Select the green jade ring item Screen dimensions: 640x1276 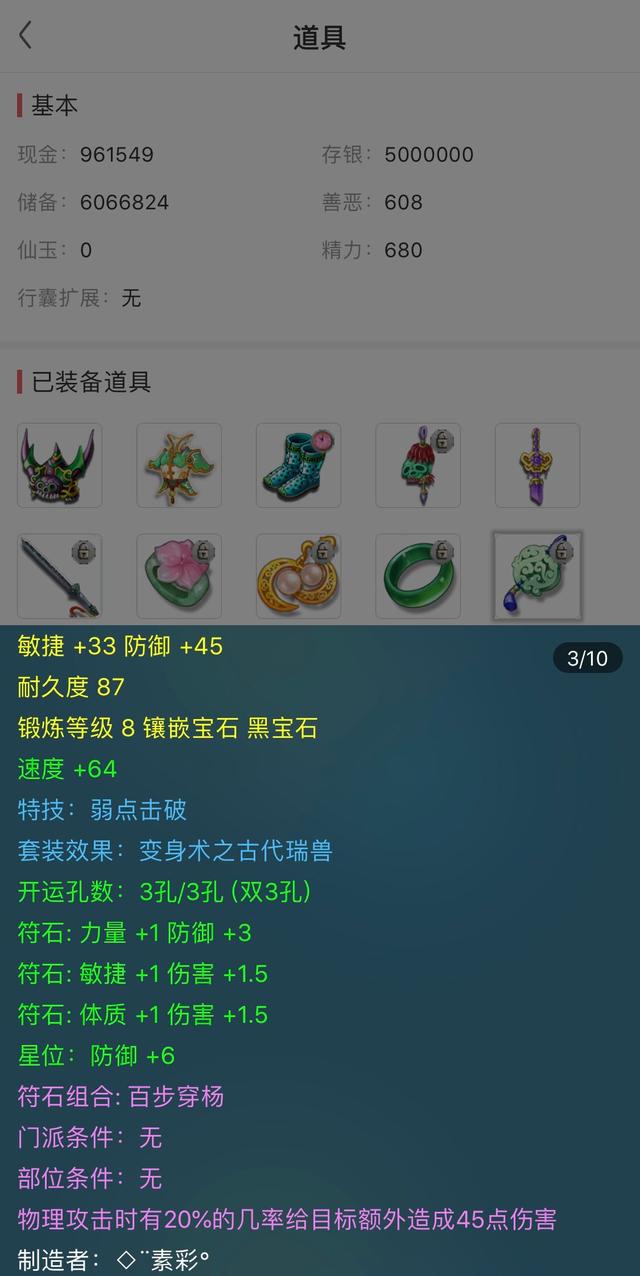tap(418, 576)
